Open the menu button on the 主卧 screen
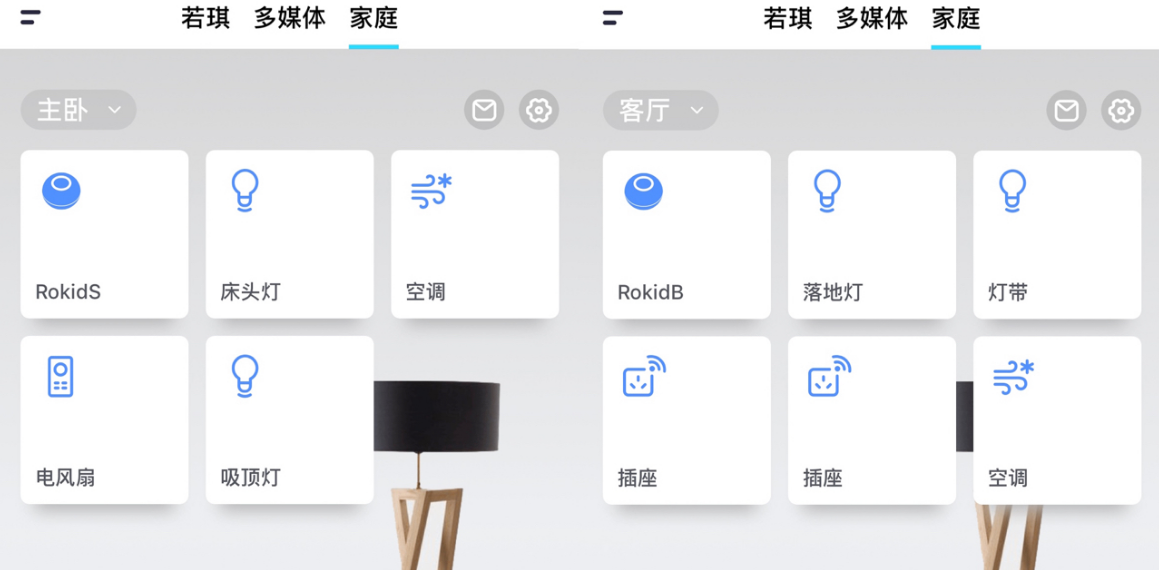This screenshot has height=570, width=1159. [x=31, y=18]
